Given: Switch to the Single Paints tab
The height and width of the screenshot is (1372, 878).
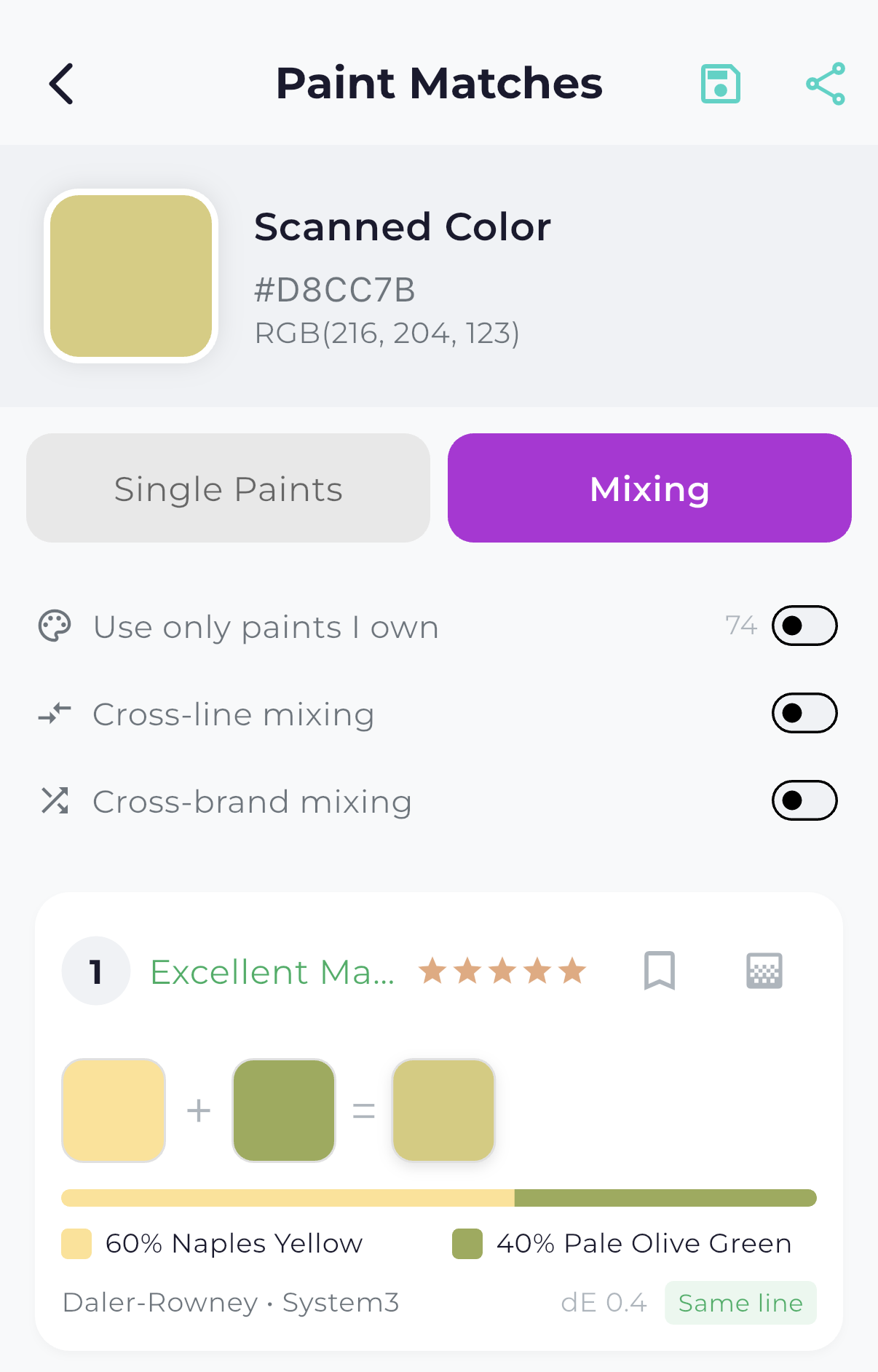Looking at the screenshot, I should (x=228, y=488).
